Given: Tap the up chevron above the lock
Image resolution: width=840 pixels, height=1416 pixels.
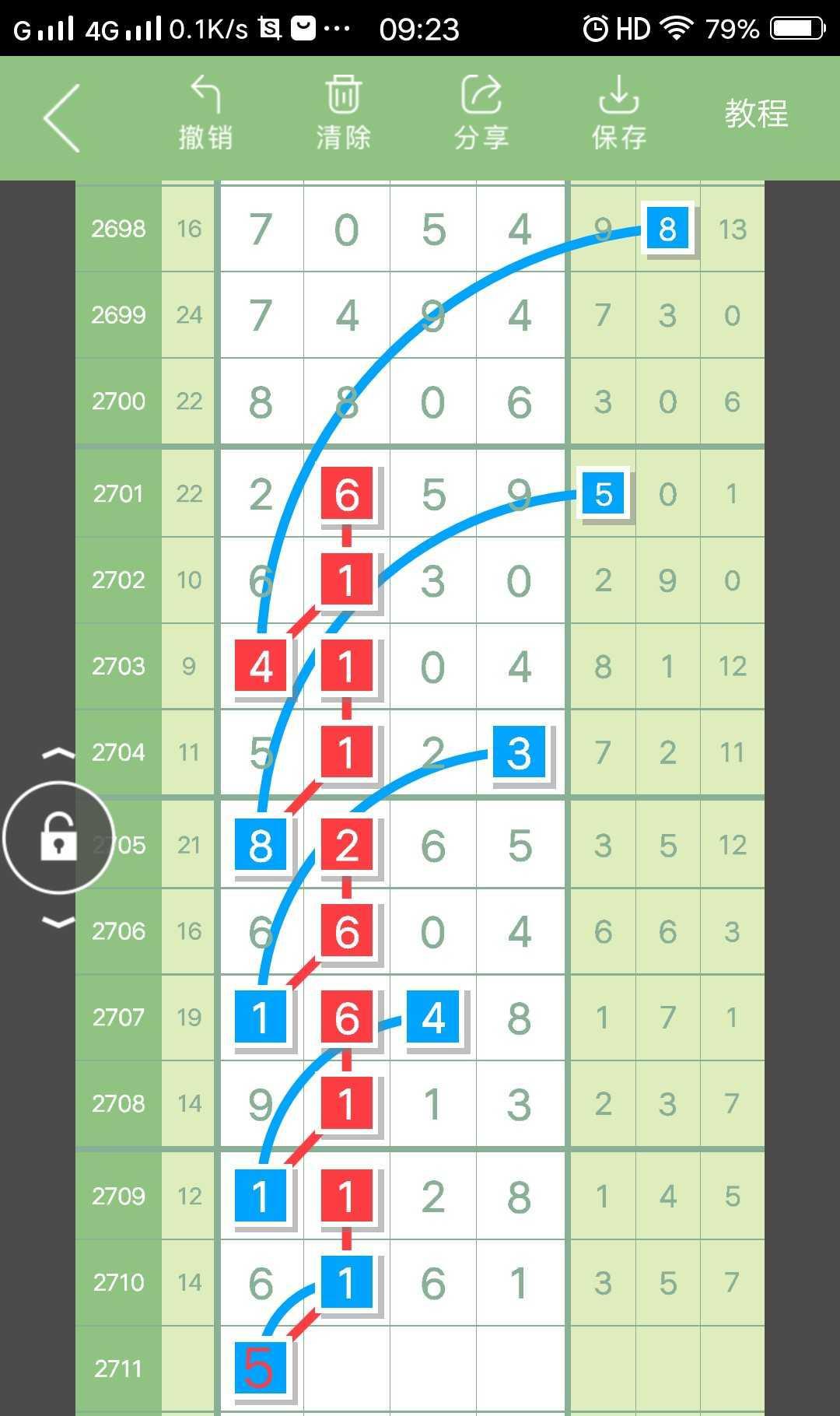Looking at the screenshot, I should 58,753.
